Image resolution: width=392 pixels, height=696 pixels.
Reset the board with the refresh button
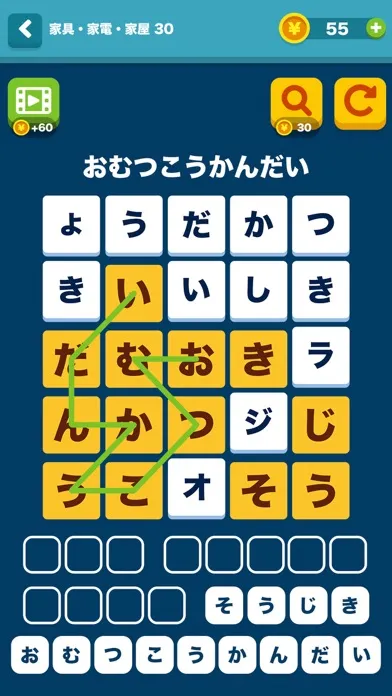click(x=360, y=104)
